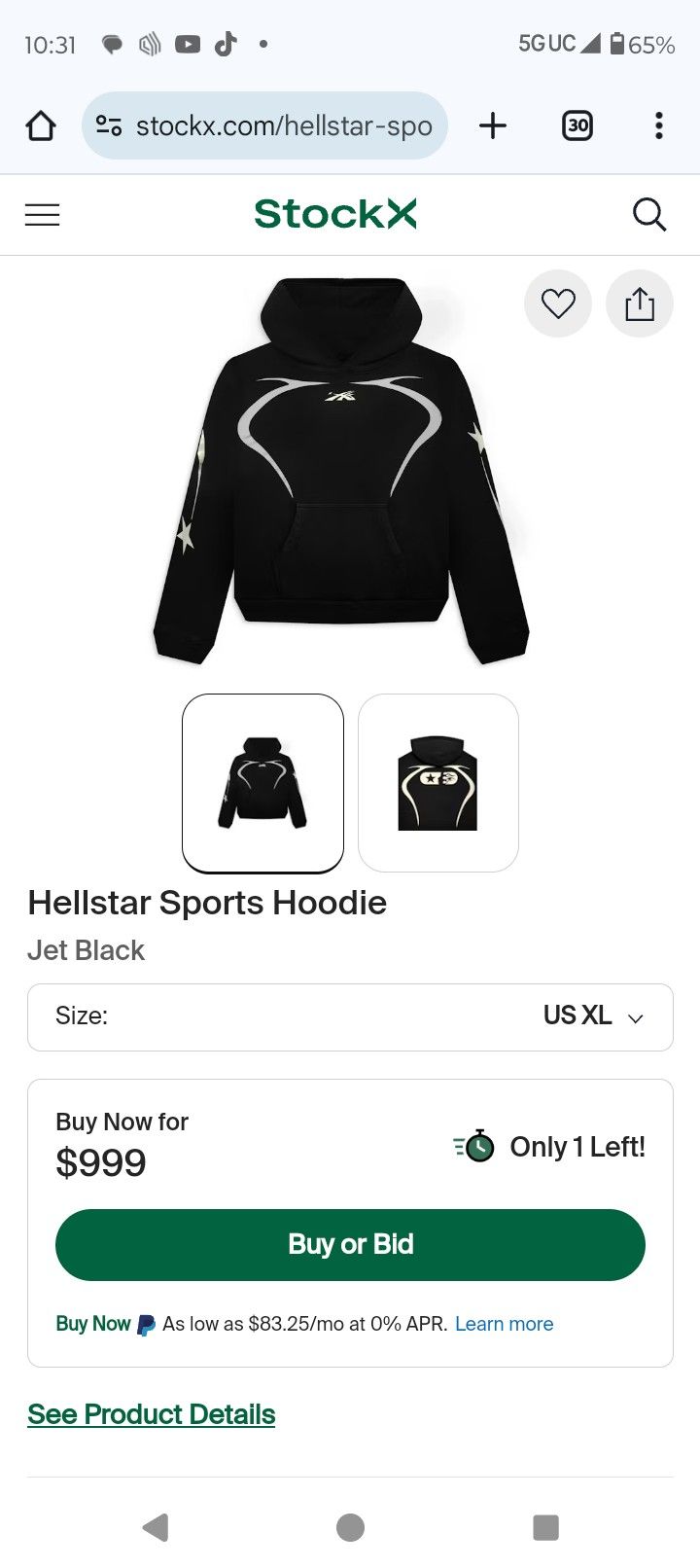The height and width of the screenshot is (1568, 700).
Task: Tap the StockX logo to go home
Action: [x=335, y=214]
